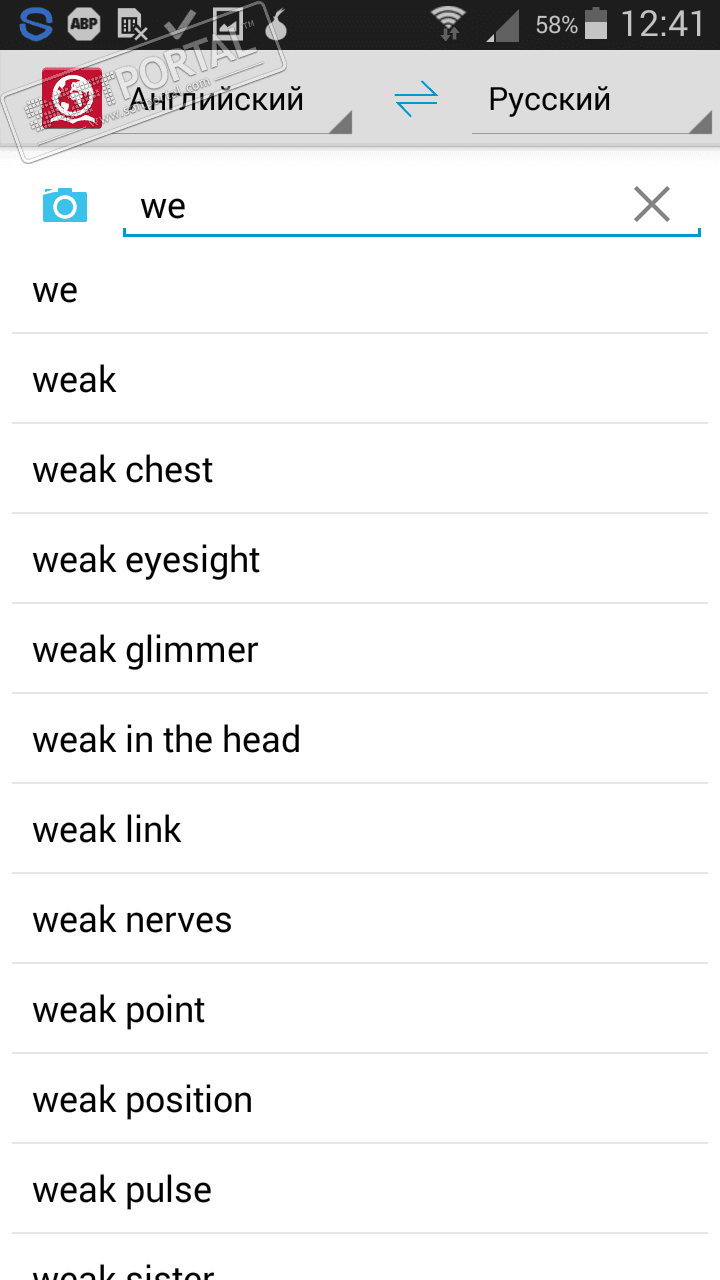Image resolution: width=720 pixels, height=1280 pixels.
Task: Swap the translation languages
Action: (416, 100)
